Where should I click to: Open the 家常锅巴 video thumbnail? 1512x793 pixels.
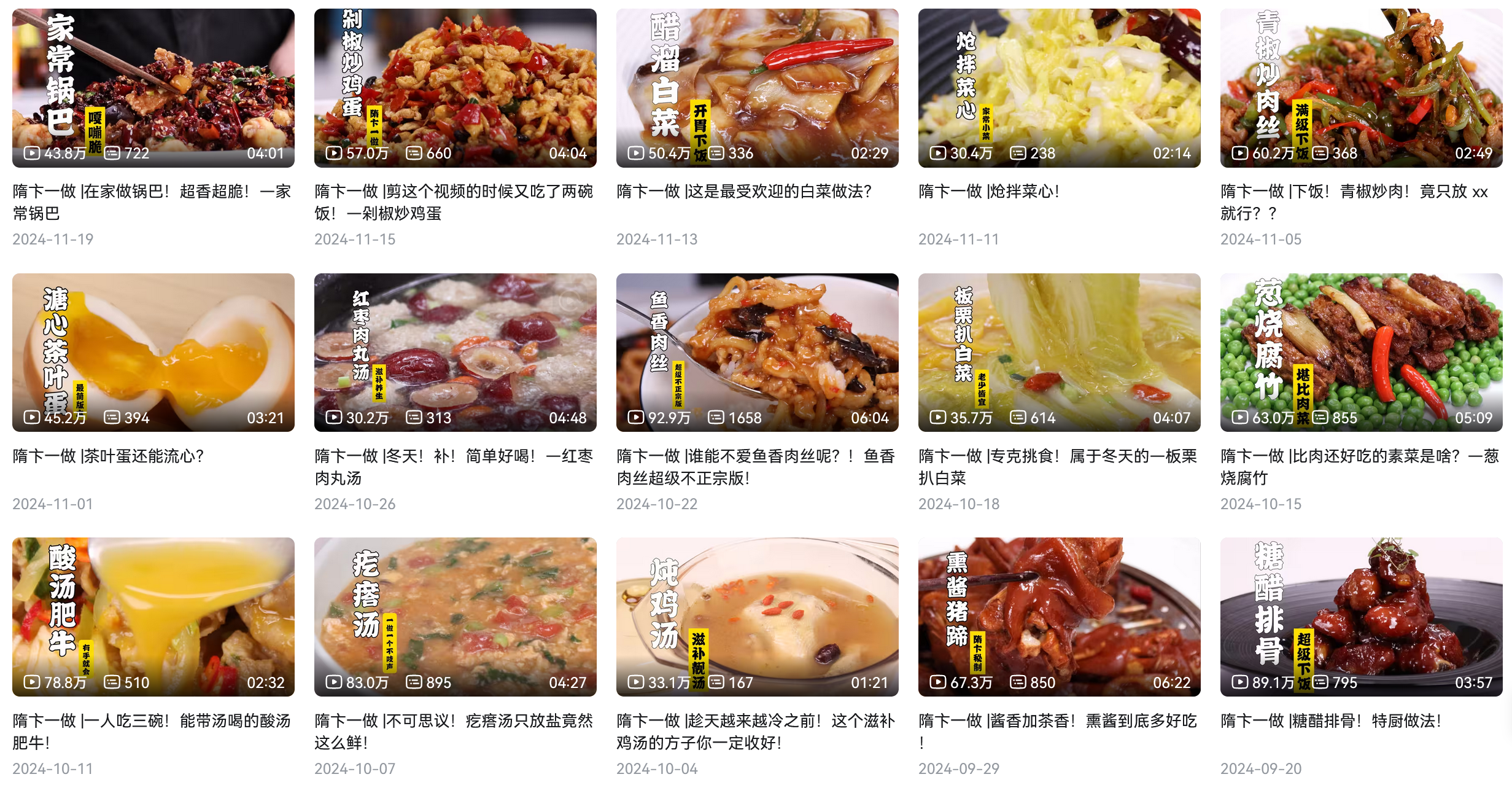coord(153,87)
